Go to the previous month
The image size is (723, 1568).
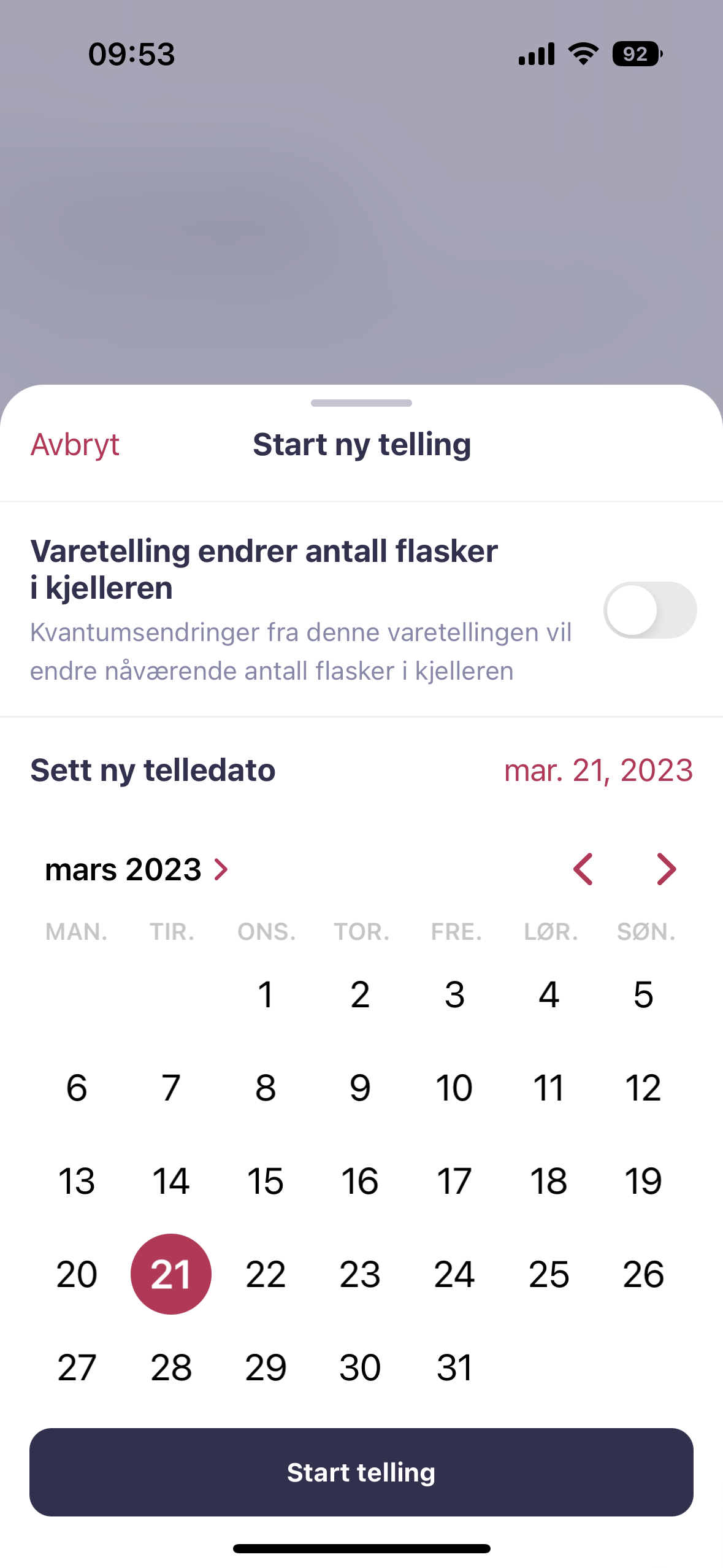click(x=583, y=869)
